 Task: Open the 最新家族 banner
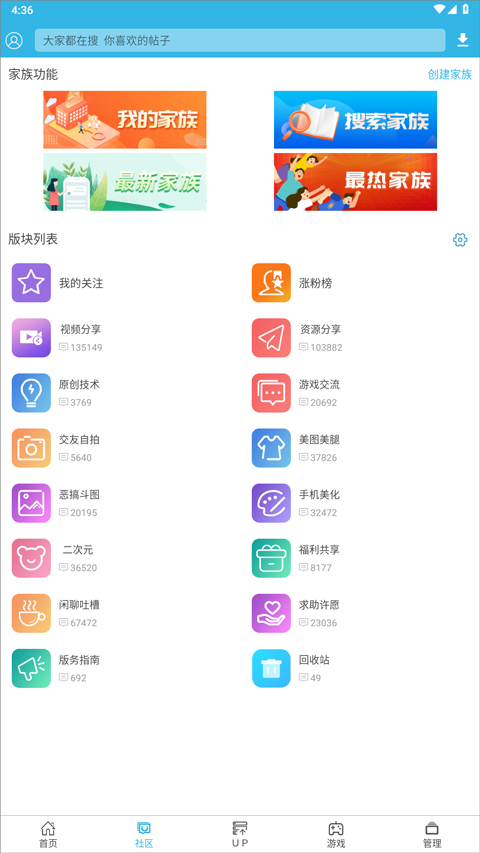point(125,182)
